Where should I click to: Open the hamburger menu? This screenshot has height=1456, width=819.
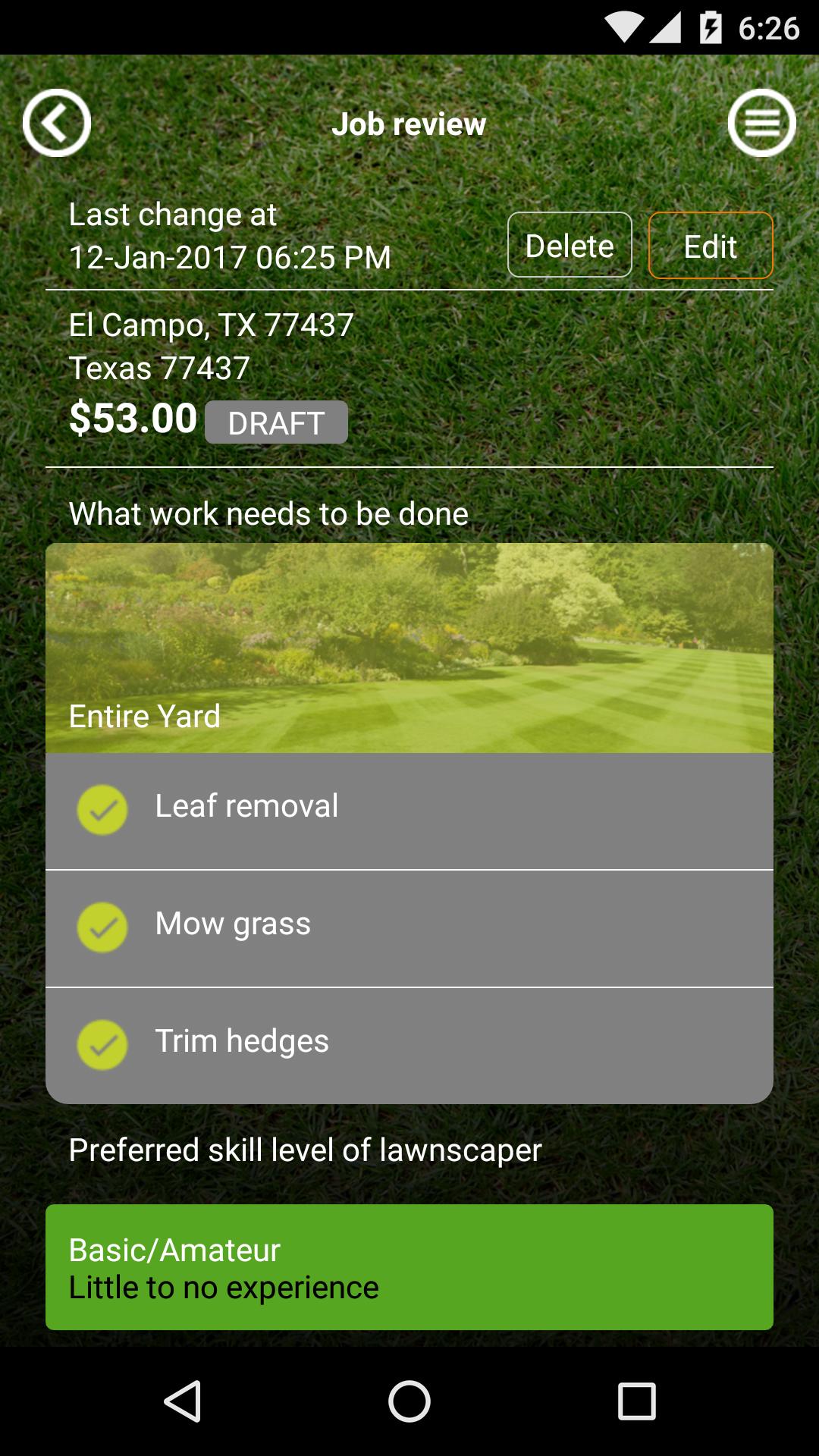(x=762, y=122)
